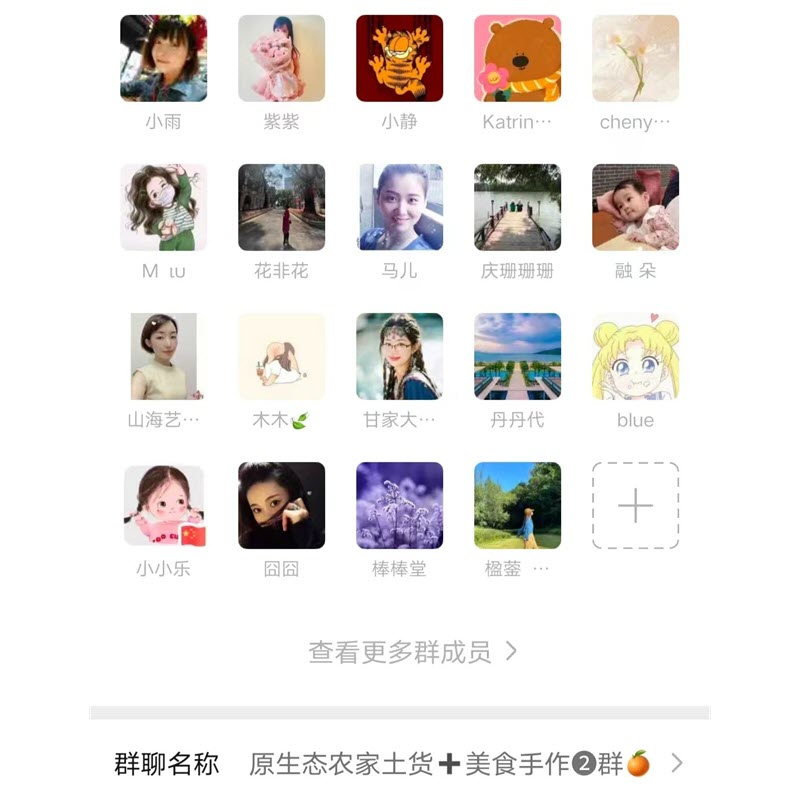This screenshot has height=800, width=800.
Task: Open member 紫紫's profile
Action: (281, 58)
